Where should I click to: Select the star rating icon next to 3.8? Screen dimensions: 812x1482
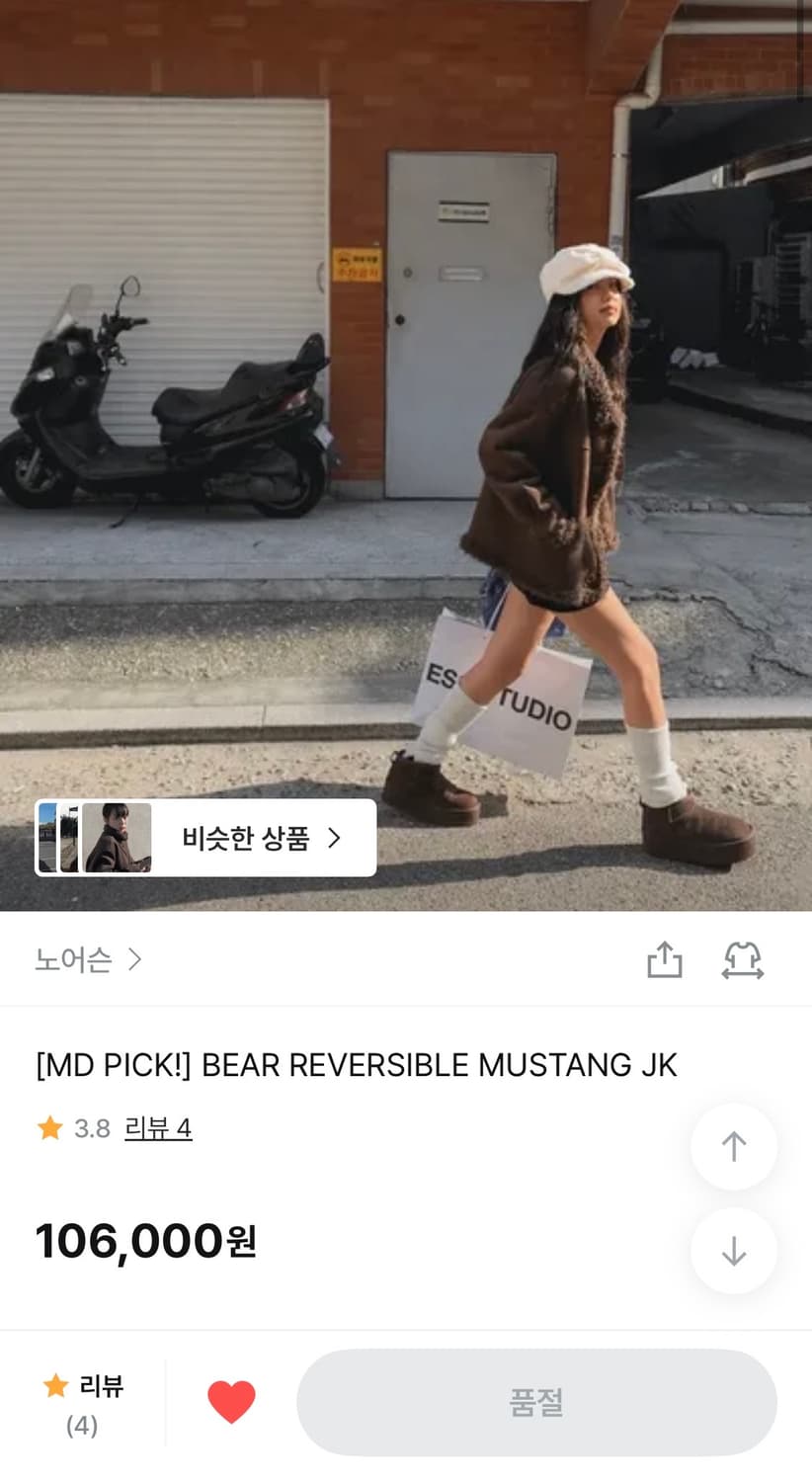coord(49,1129)
